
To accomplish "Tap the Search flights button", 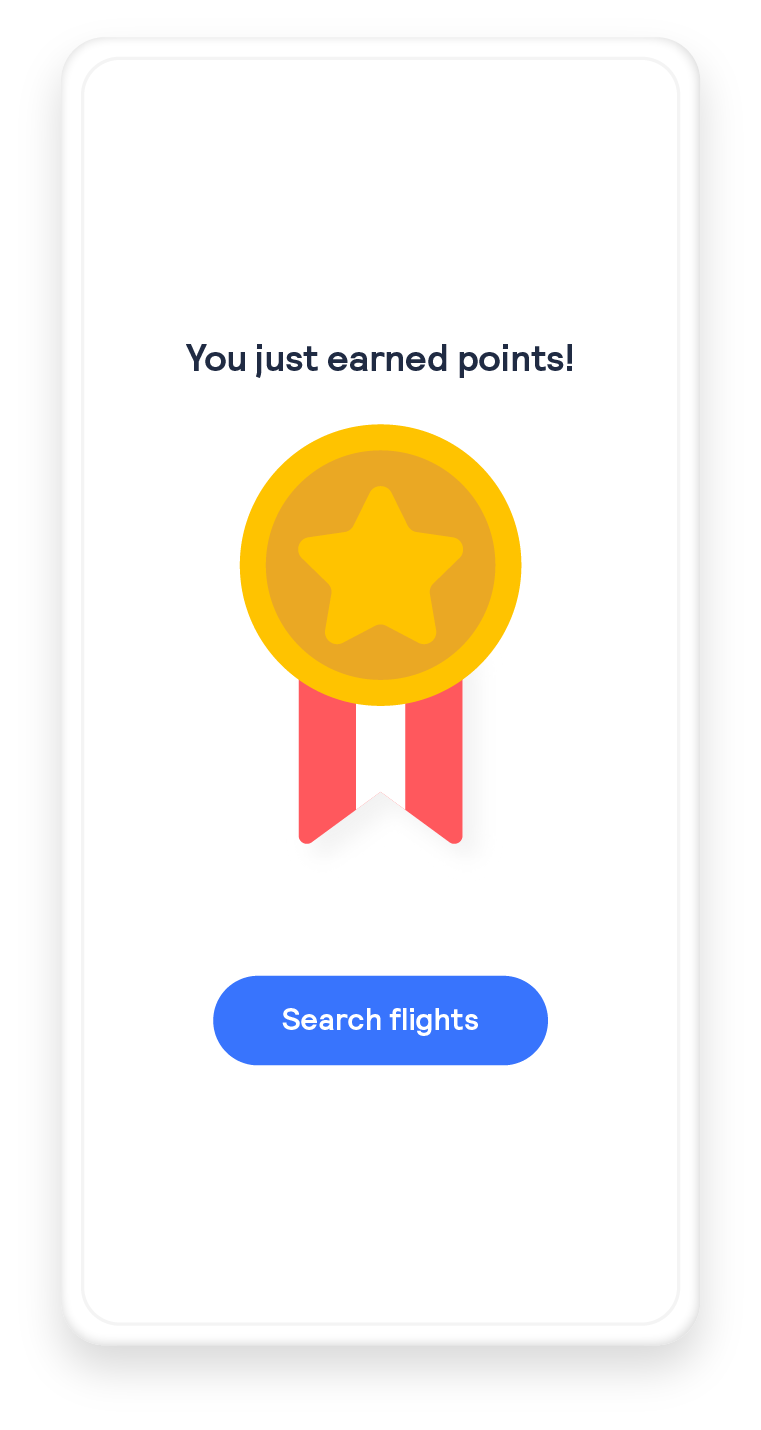I will pos(380,1020).
